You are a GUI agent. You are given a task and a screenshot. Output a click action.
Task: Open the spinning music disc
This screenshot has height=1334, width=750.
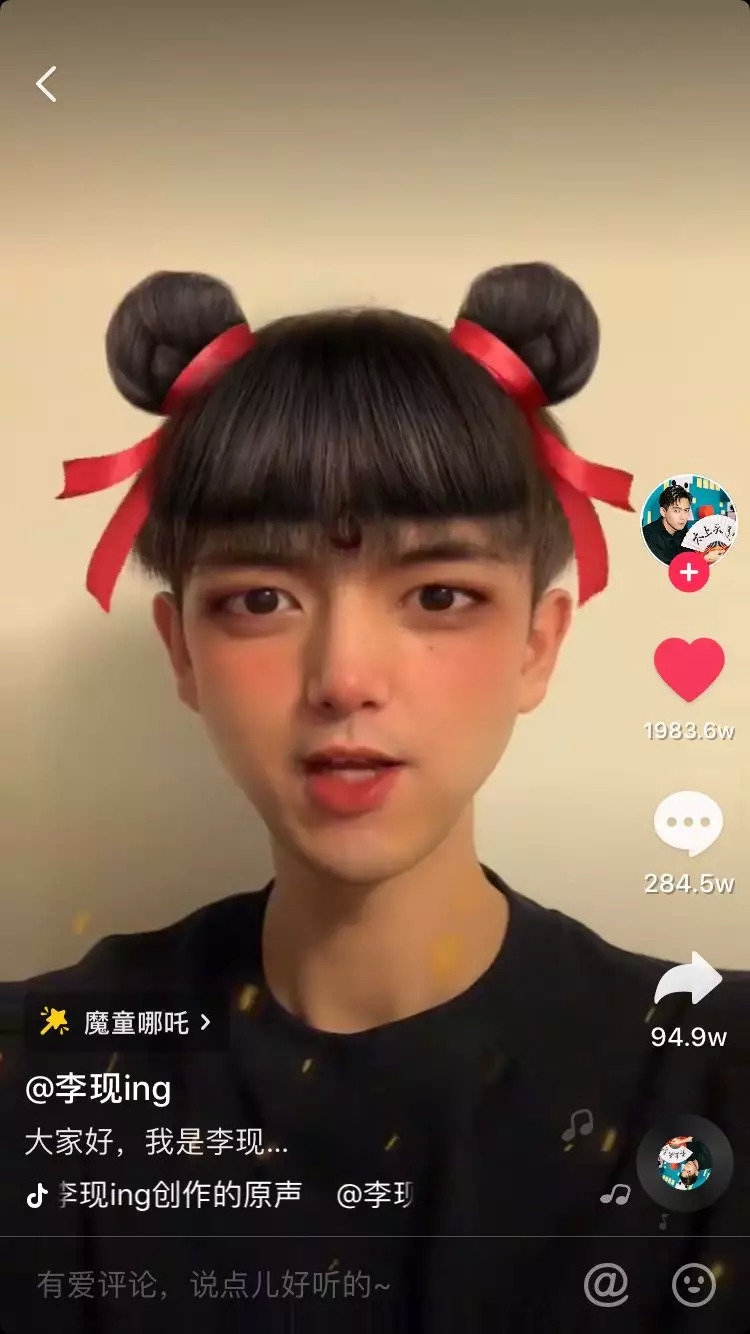[685, 1163]
